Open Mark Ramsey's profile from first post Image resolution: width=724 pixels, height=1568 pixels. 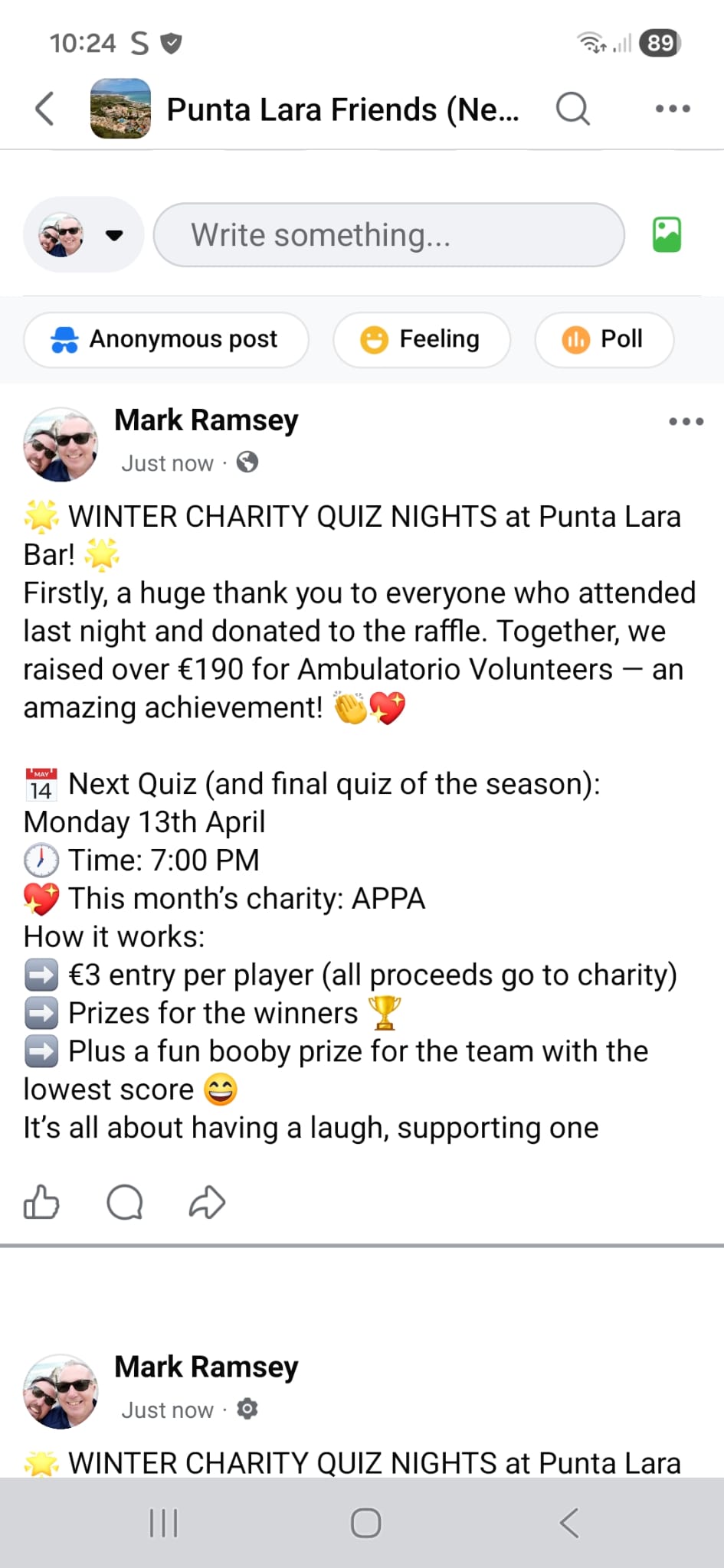[x=206, y=420]
